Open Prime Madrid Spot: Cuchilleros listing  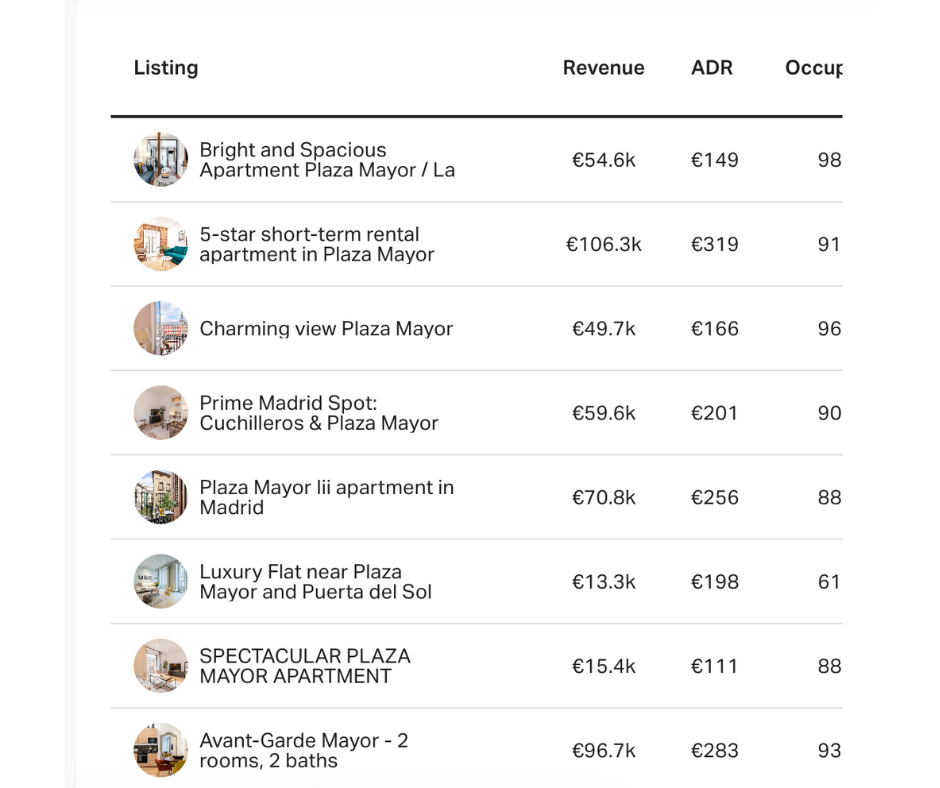318,413
